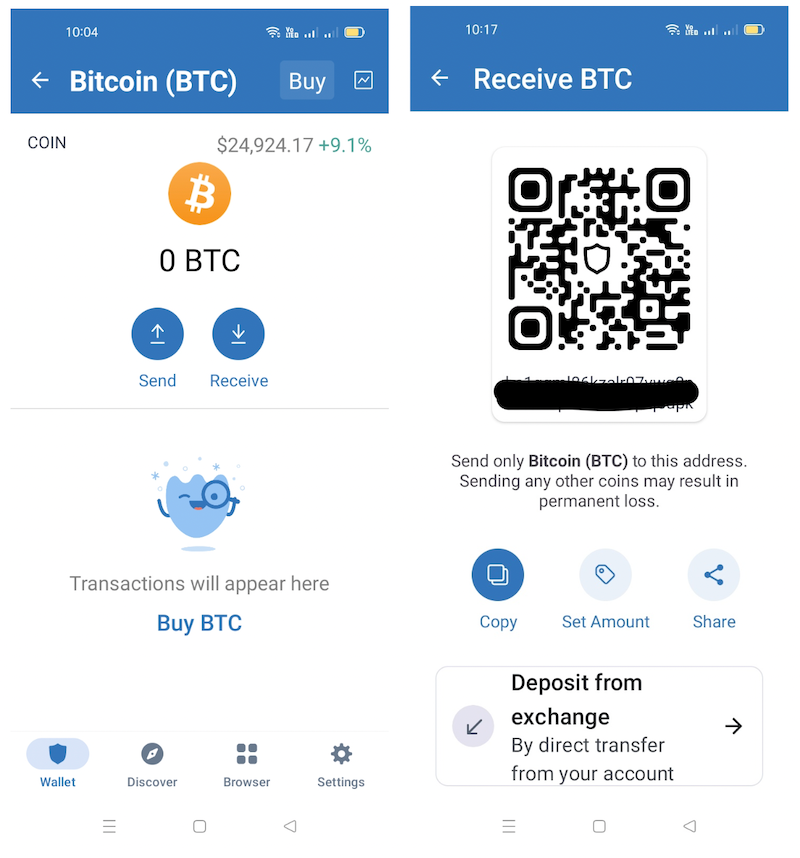Go back from the Receive BTC screen
Image resolution: width=800 pixels, height=858 pixels.
440,78
